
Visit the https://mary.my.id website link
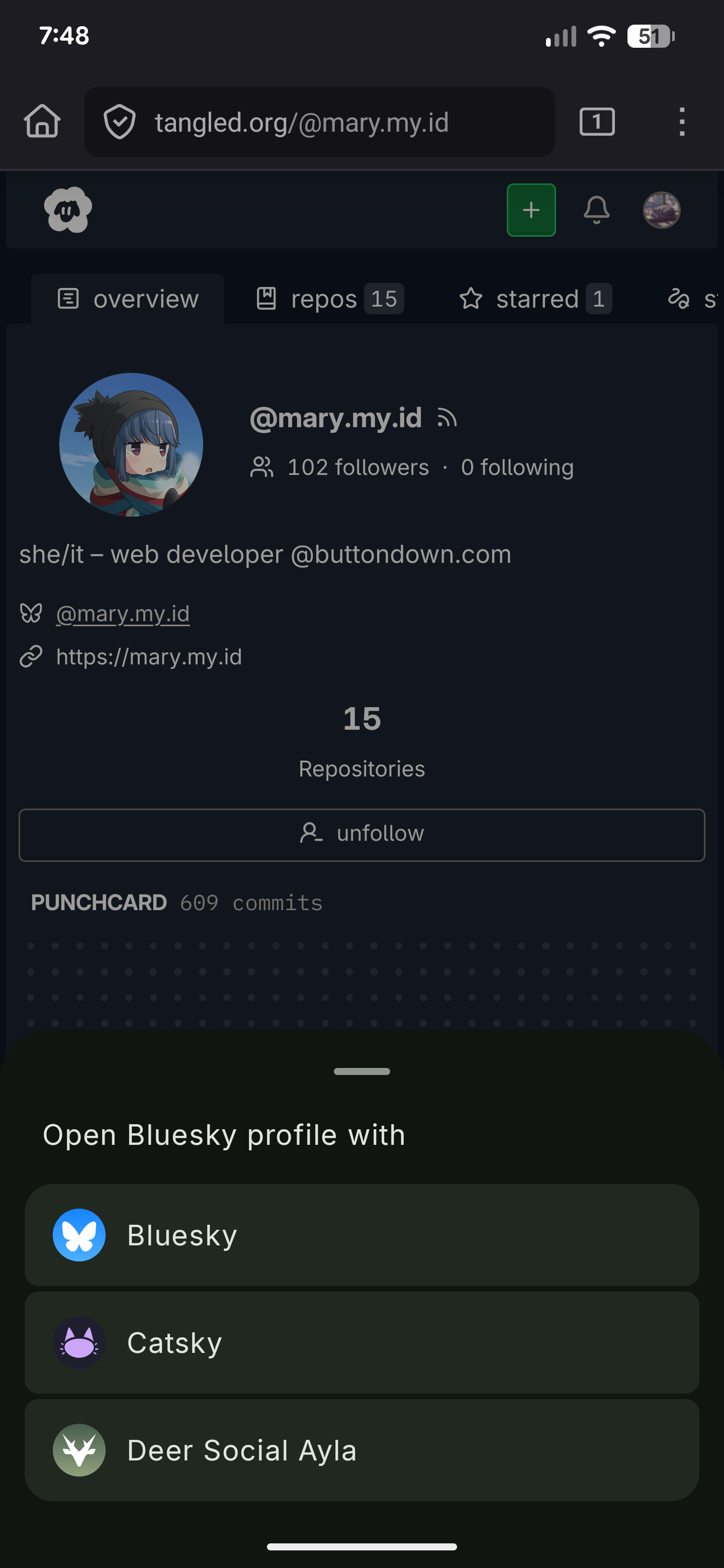click(149, 657)
